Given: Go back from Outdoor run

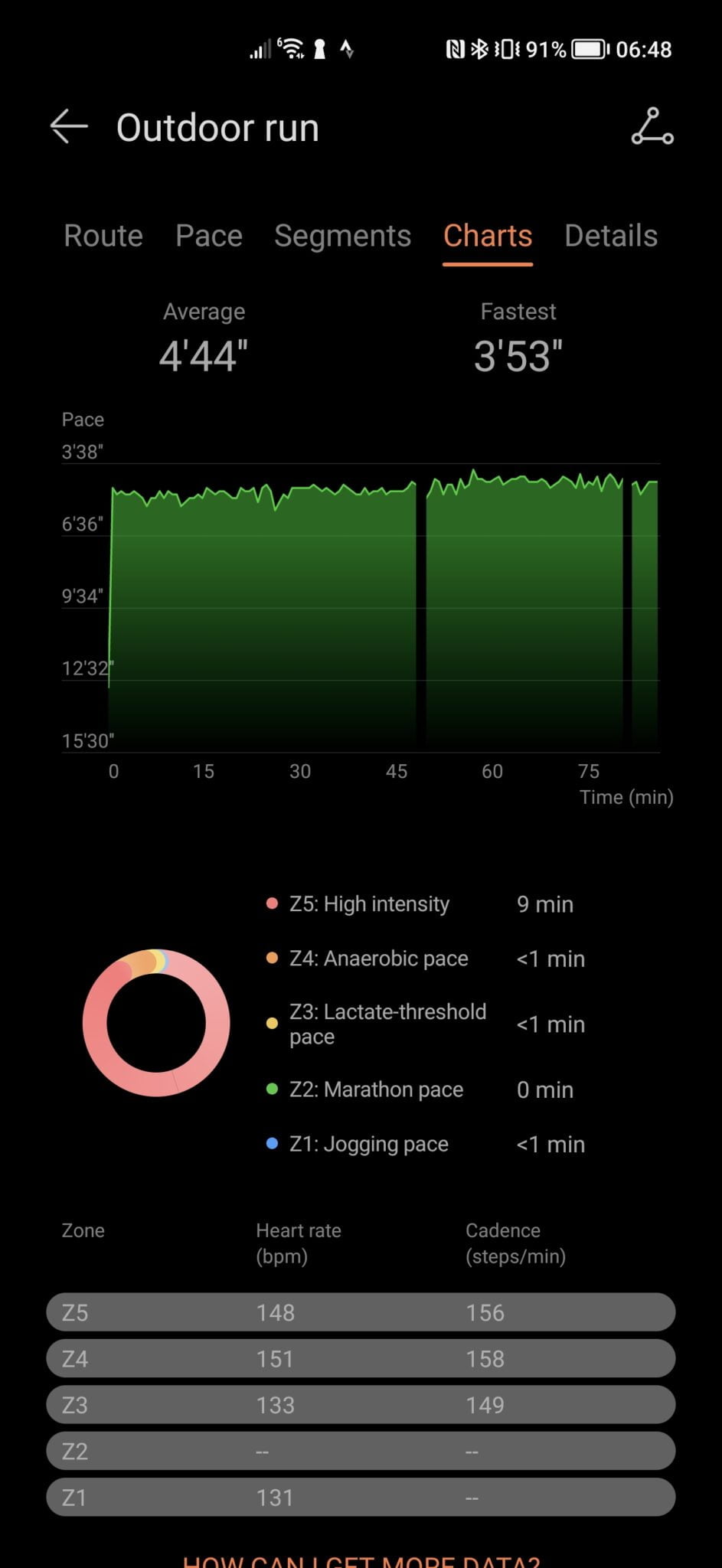Looking at the screenshot, I should pos(69,126).
